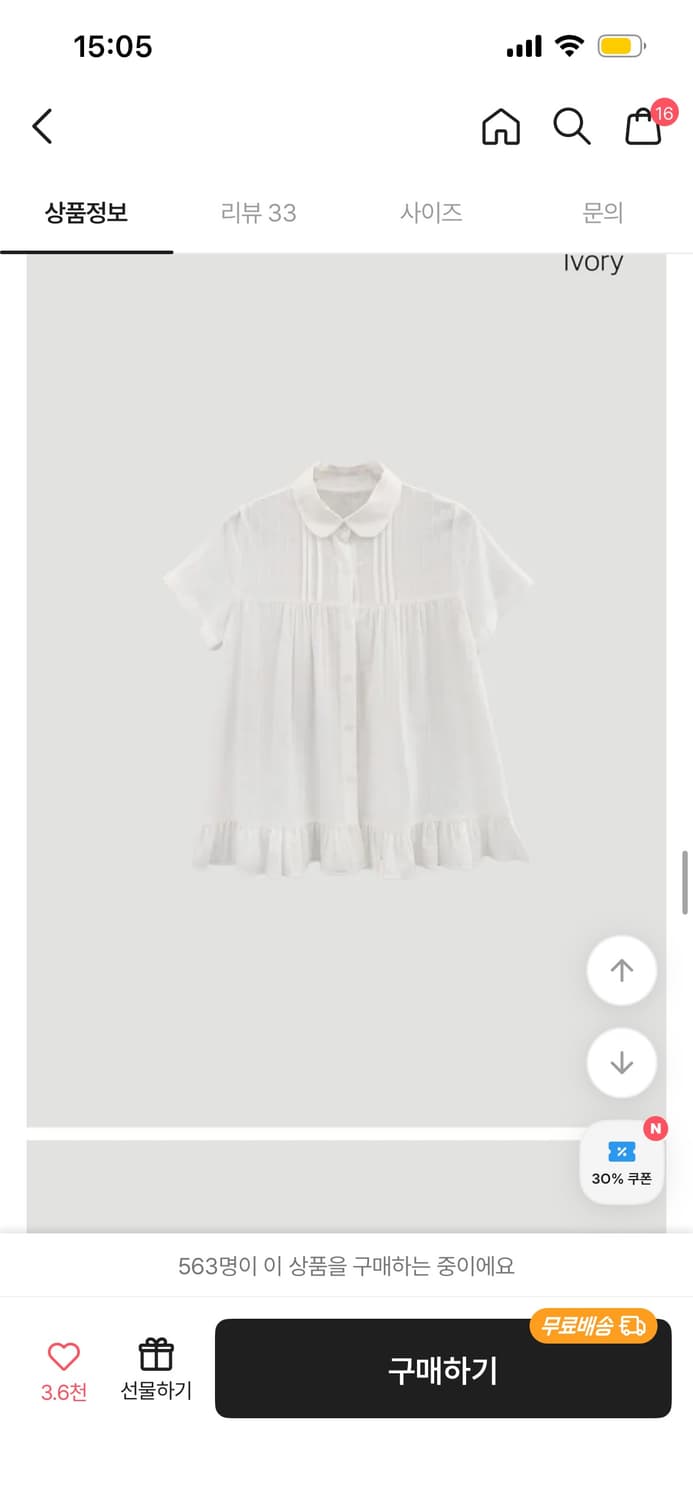
Task: Switch to the 문의 tab
Action: point(603,213)
